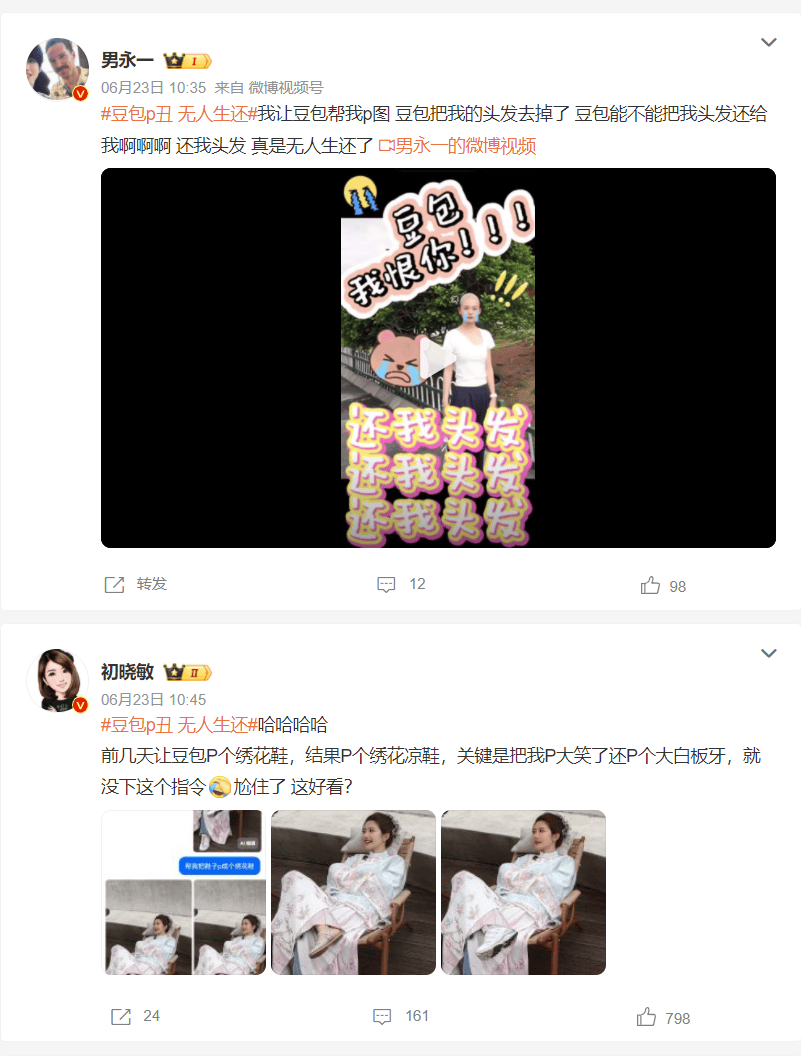The height and width of the screenshot is (1056, 801).
Task: Repost 初晓敏's post
Action: (134, 1016)
